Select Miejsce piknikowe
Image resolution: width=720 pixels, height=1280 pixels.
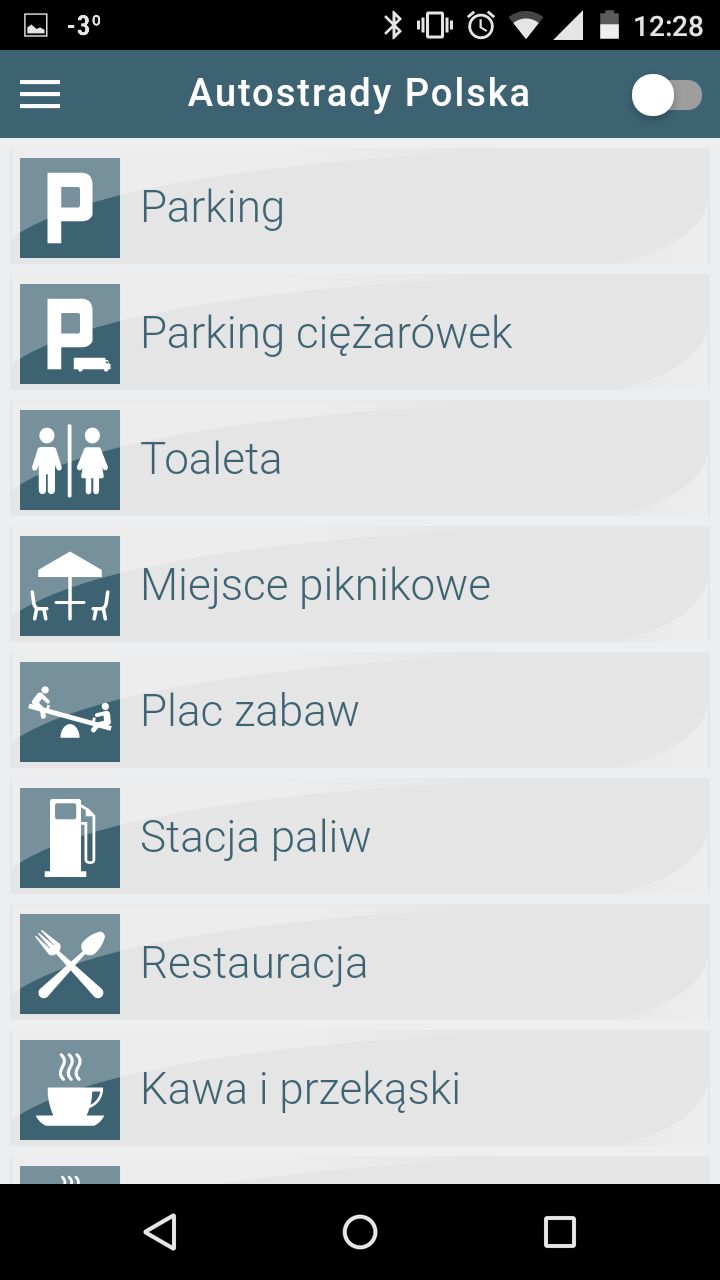pos(360,585)
